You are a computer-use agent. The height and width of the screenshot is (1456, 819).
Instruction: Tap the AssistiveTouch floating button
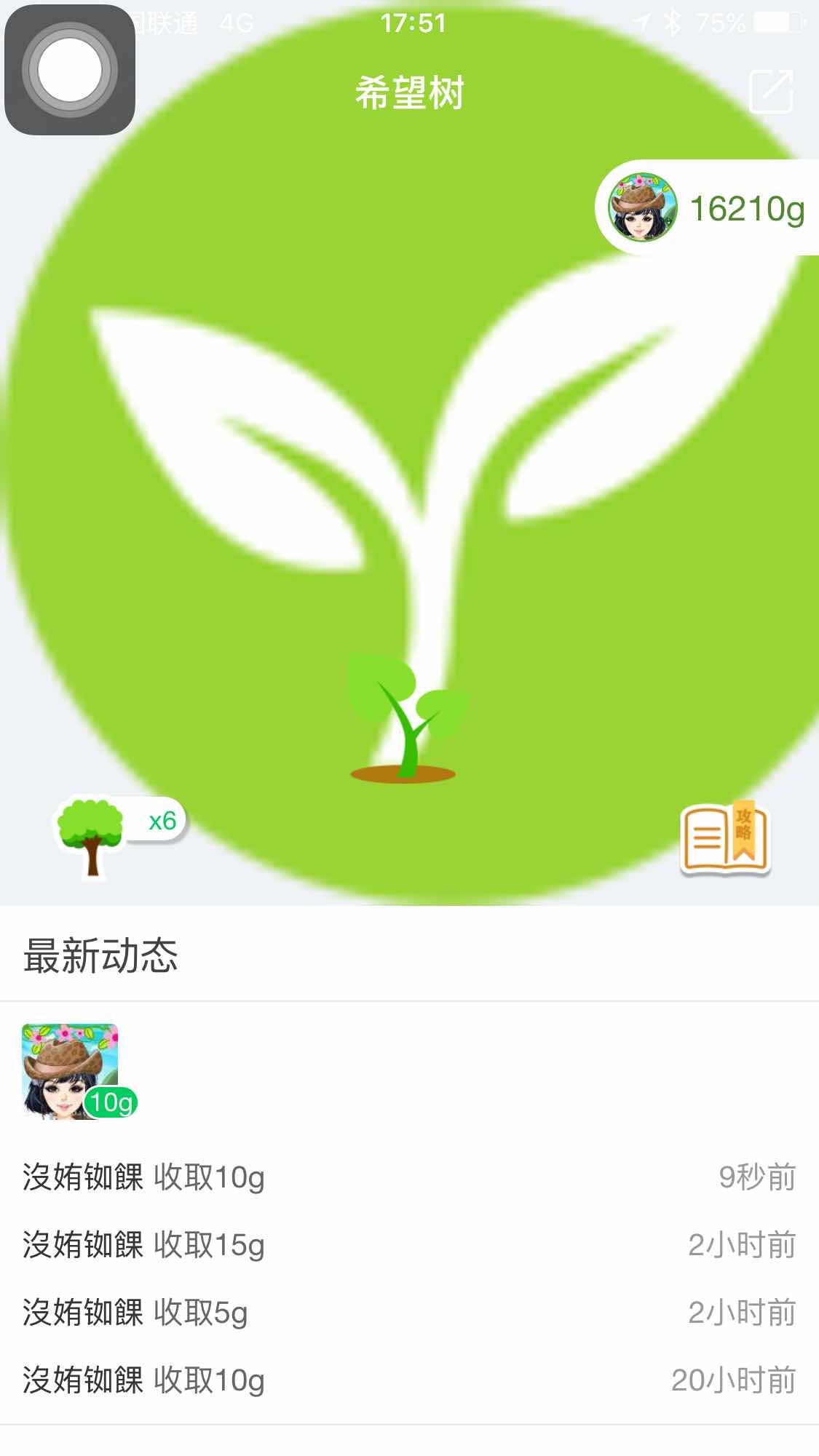[x=70, y=70]
